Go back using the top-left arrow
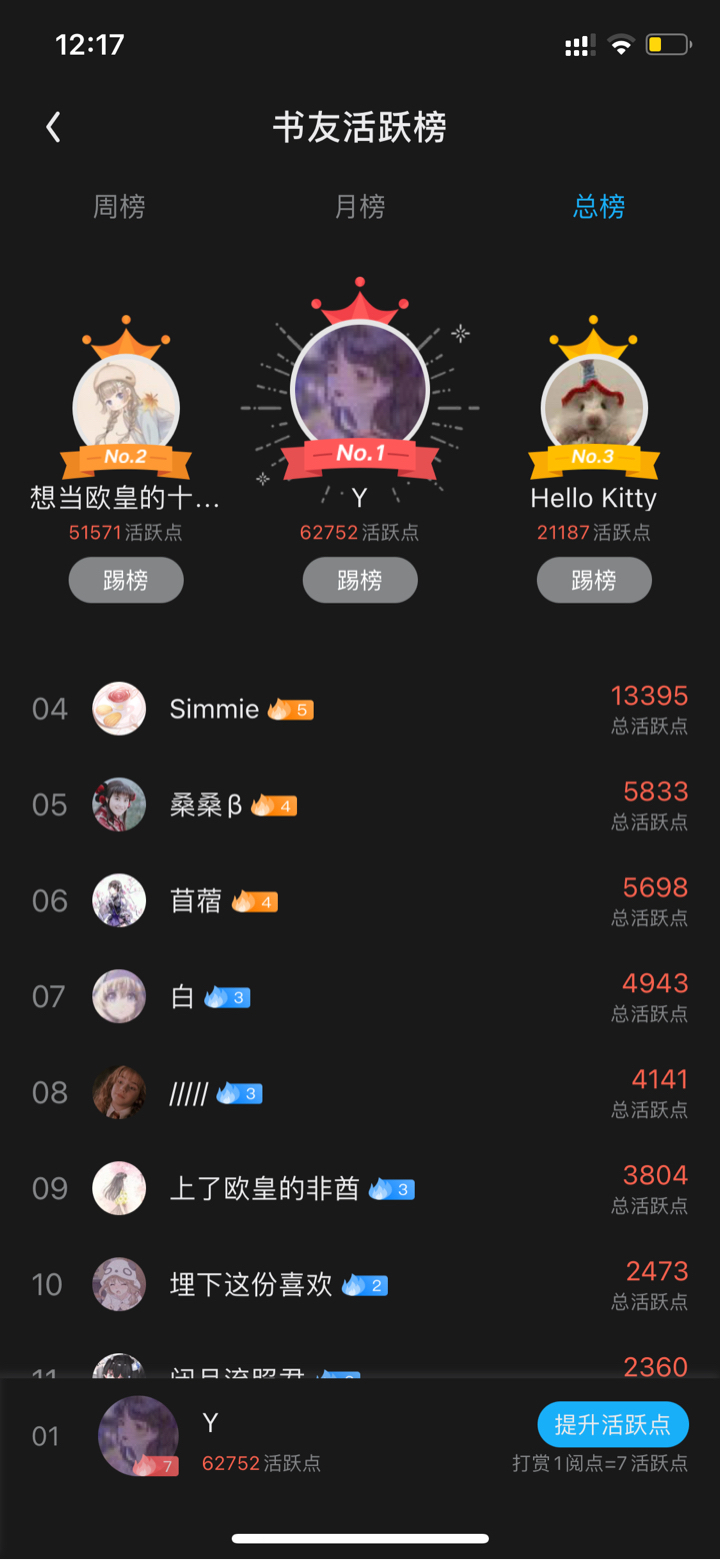This screenshot has width=720, height=1560. 54,127
